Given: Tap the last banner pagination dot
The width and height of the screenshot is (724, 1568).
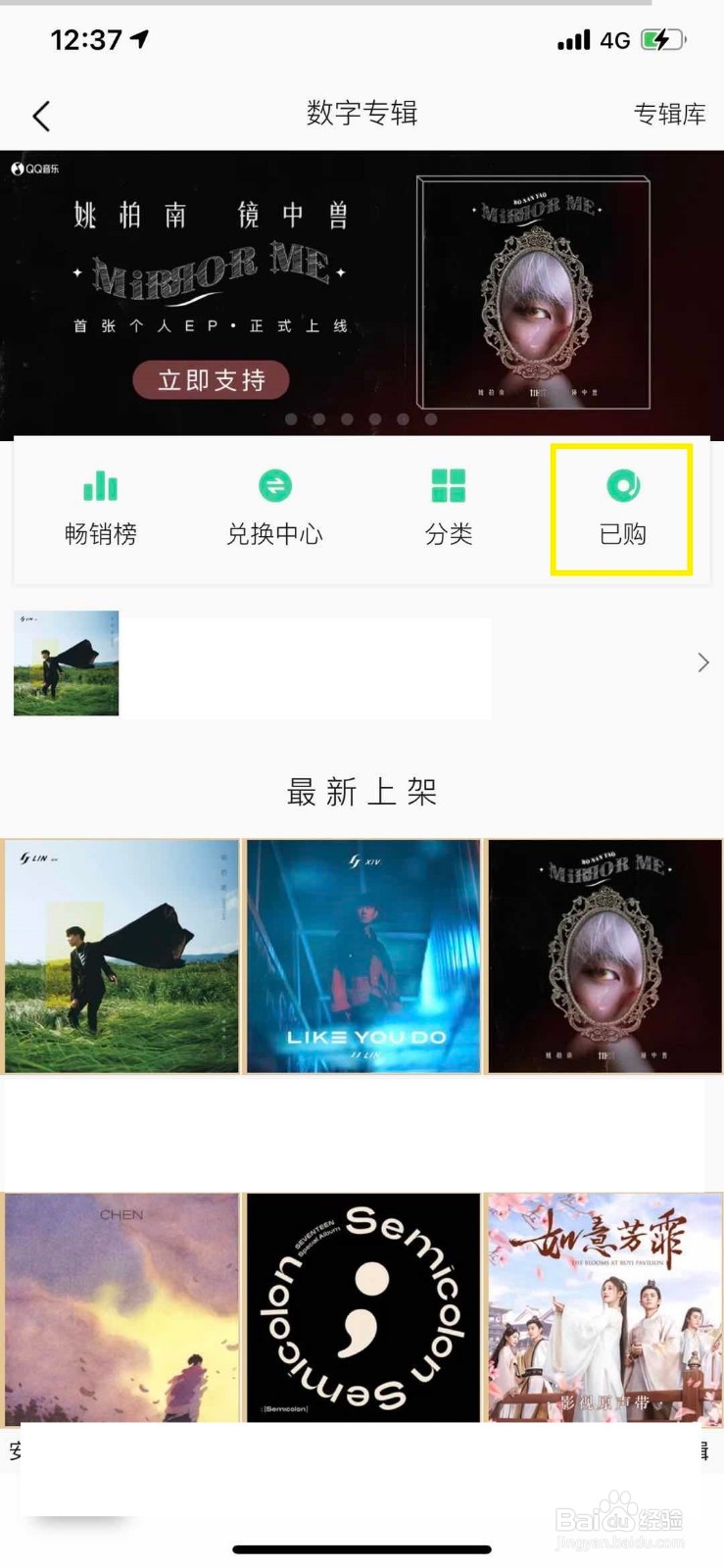Looking at the screenshot, I should (x=429, y=419).
